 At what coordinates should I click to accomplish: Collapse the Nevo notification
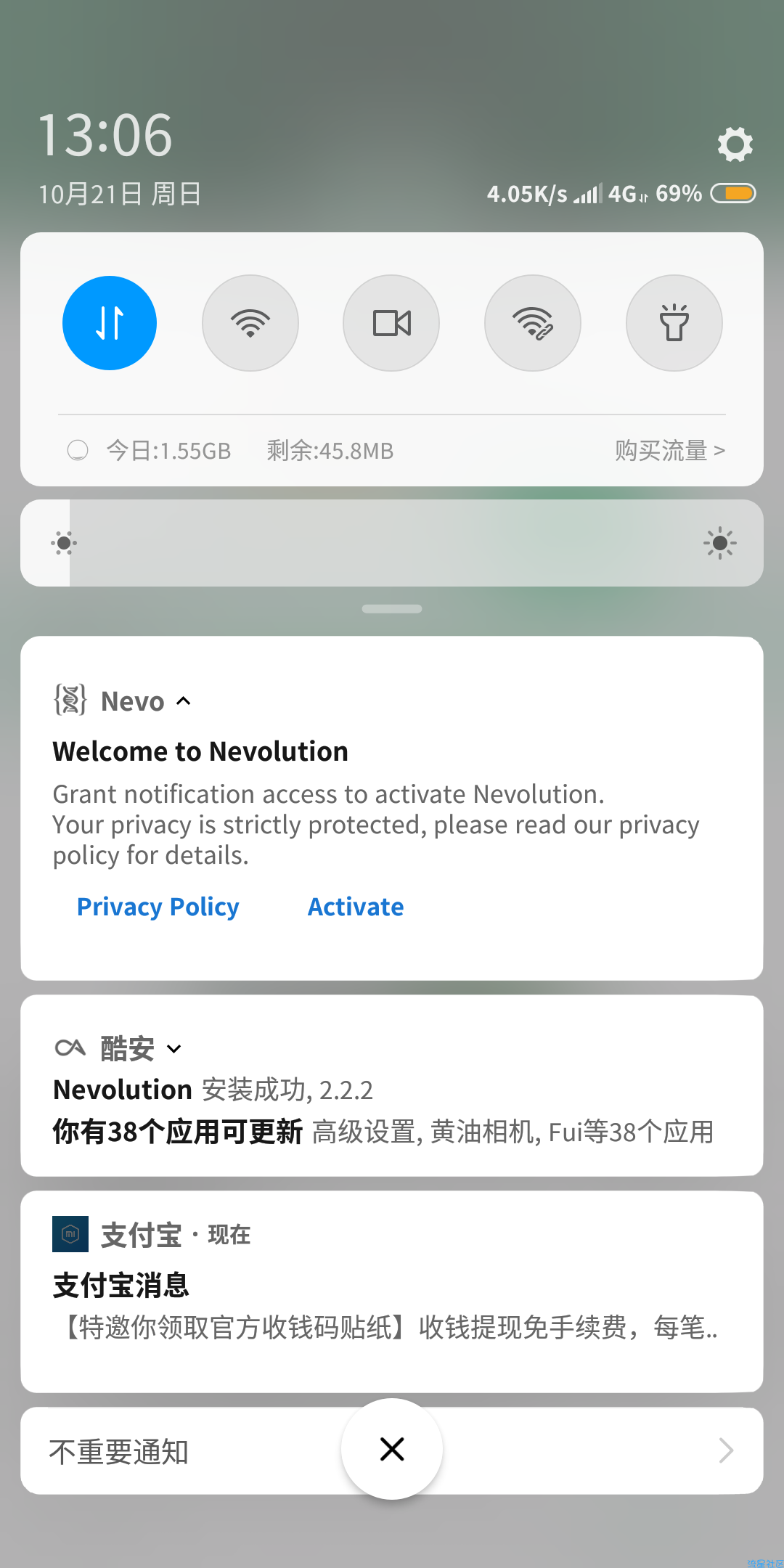[x=184, y=701]
